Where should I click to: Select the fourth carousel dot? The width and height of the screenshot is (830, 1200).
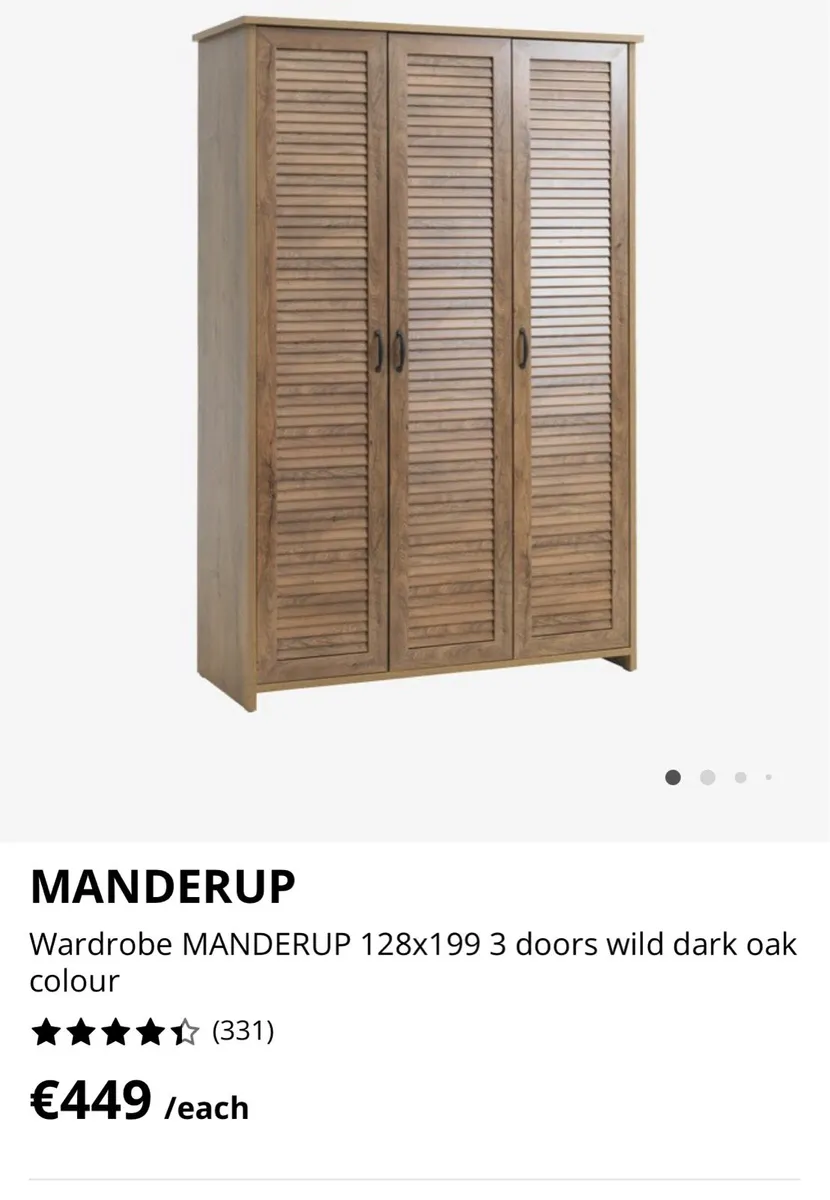coord(768,776)
